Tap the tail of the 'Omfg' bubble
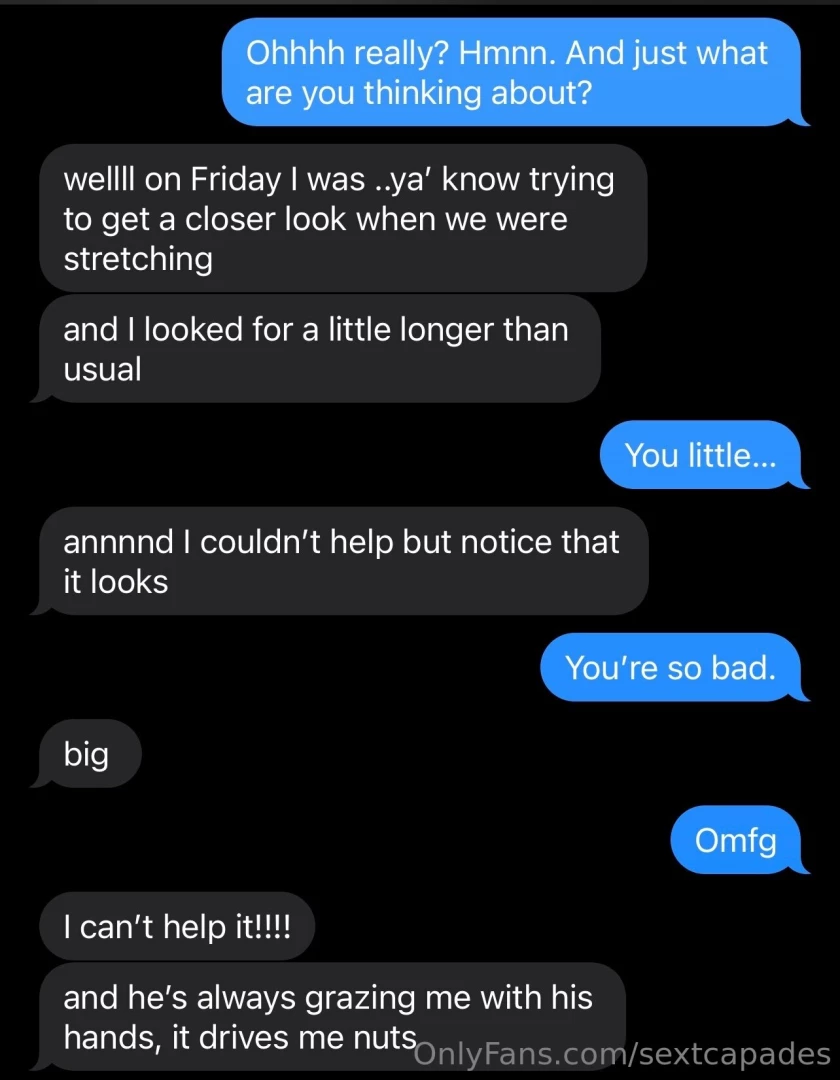The width and height of the screenshot is (840, 1080). (798, 866)
